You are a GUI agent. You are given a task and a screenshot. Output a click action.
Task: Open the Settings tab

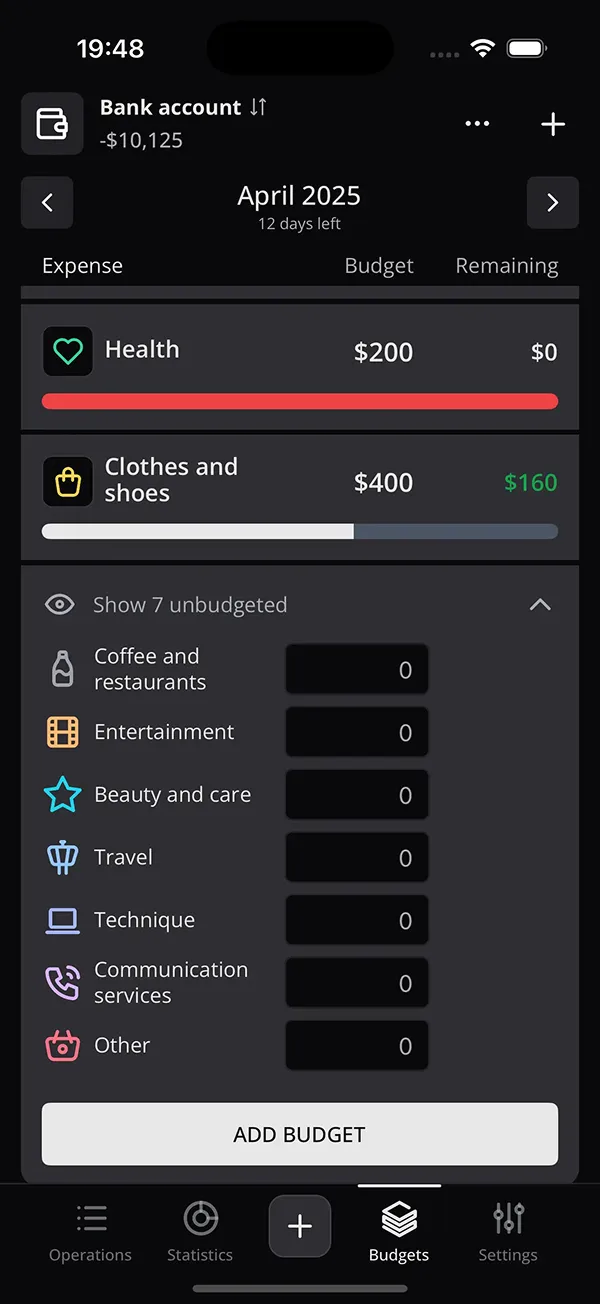[508, 1232]
